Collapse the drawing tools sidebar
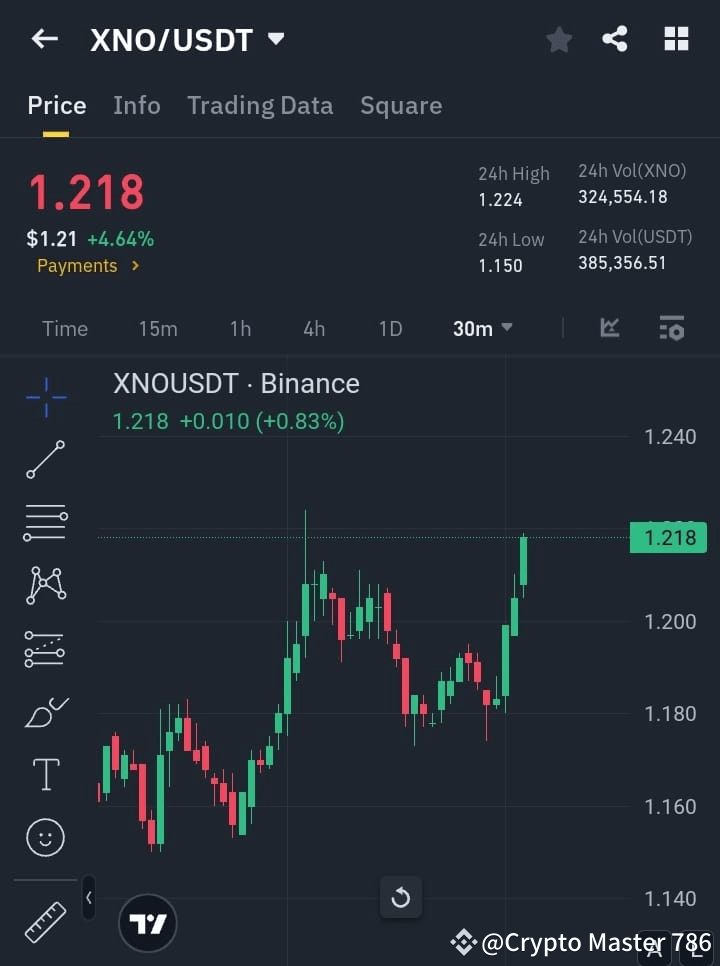The image size is (720, 966). click(x=88, y=898)
